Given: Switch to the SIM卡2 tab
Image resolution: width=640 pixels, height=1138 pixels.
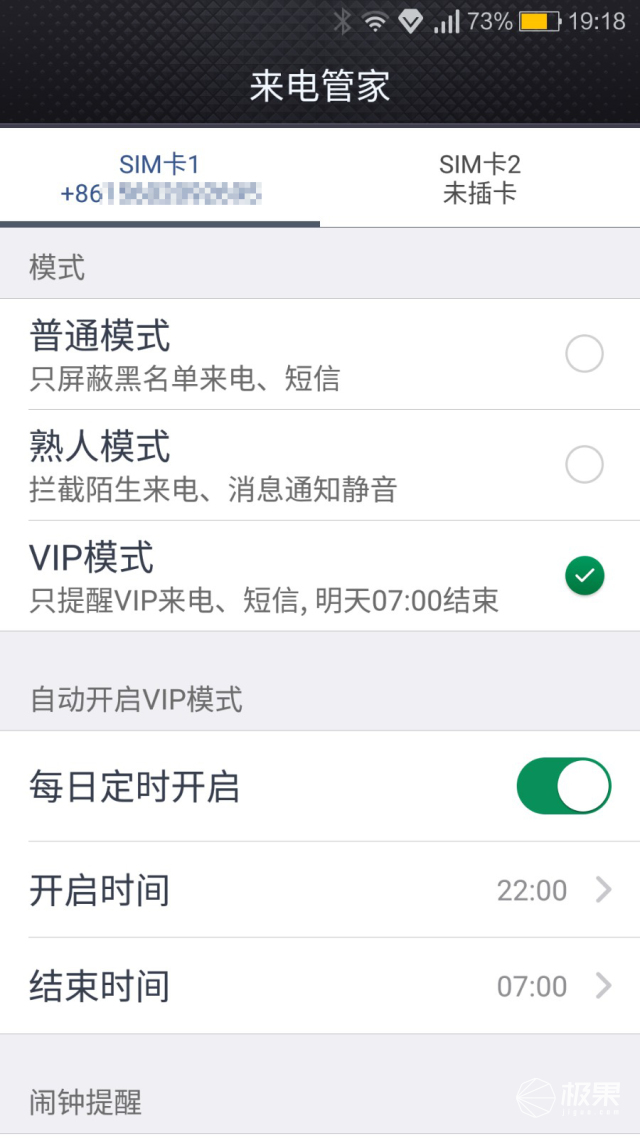Looking at the screenshot, I should coord(480,178).
